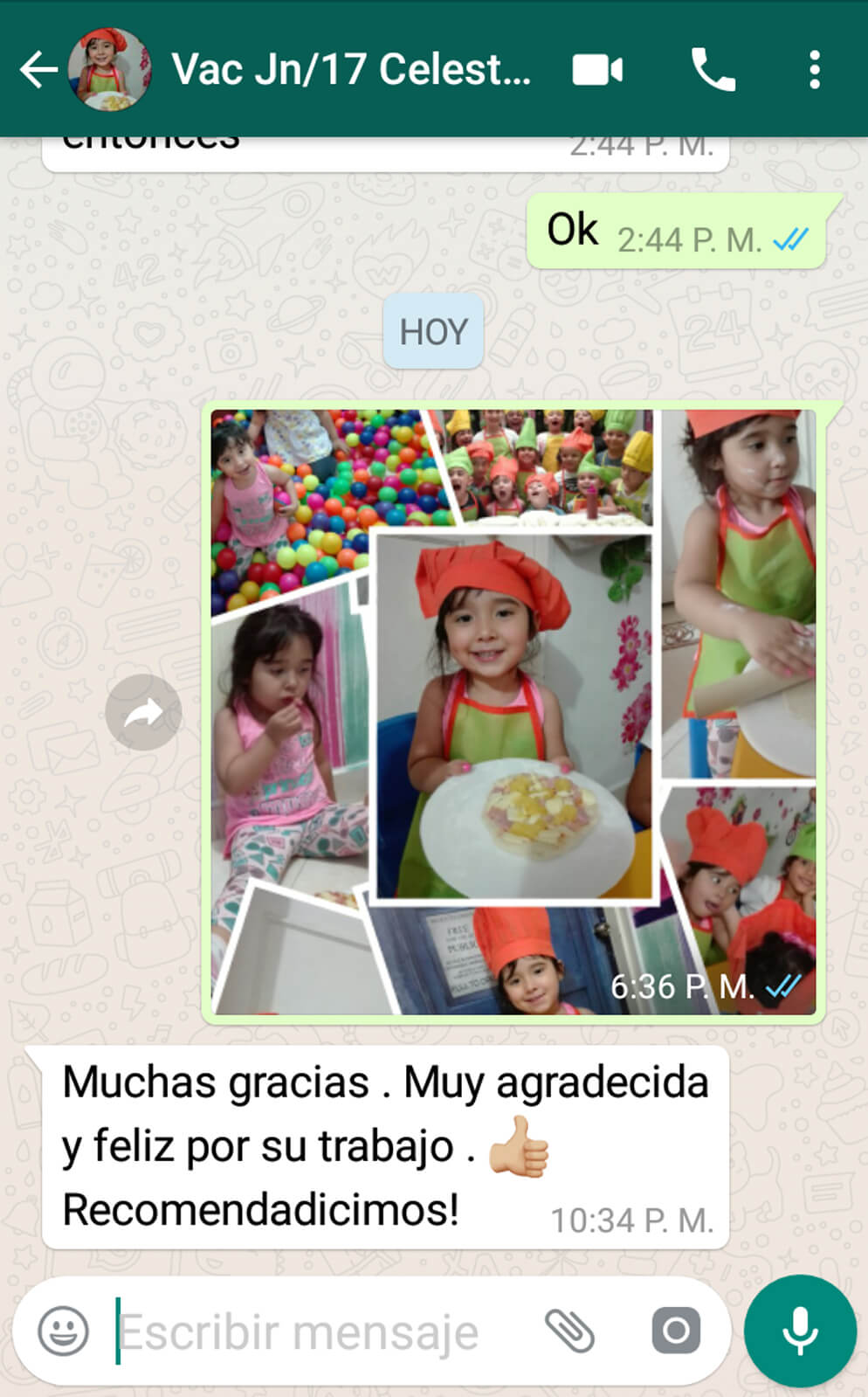Attach a file with the paperclip

(x=569, y=1331)
